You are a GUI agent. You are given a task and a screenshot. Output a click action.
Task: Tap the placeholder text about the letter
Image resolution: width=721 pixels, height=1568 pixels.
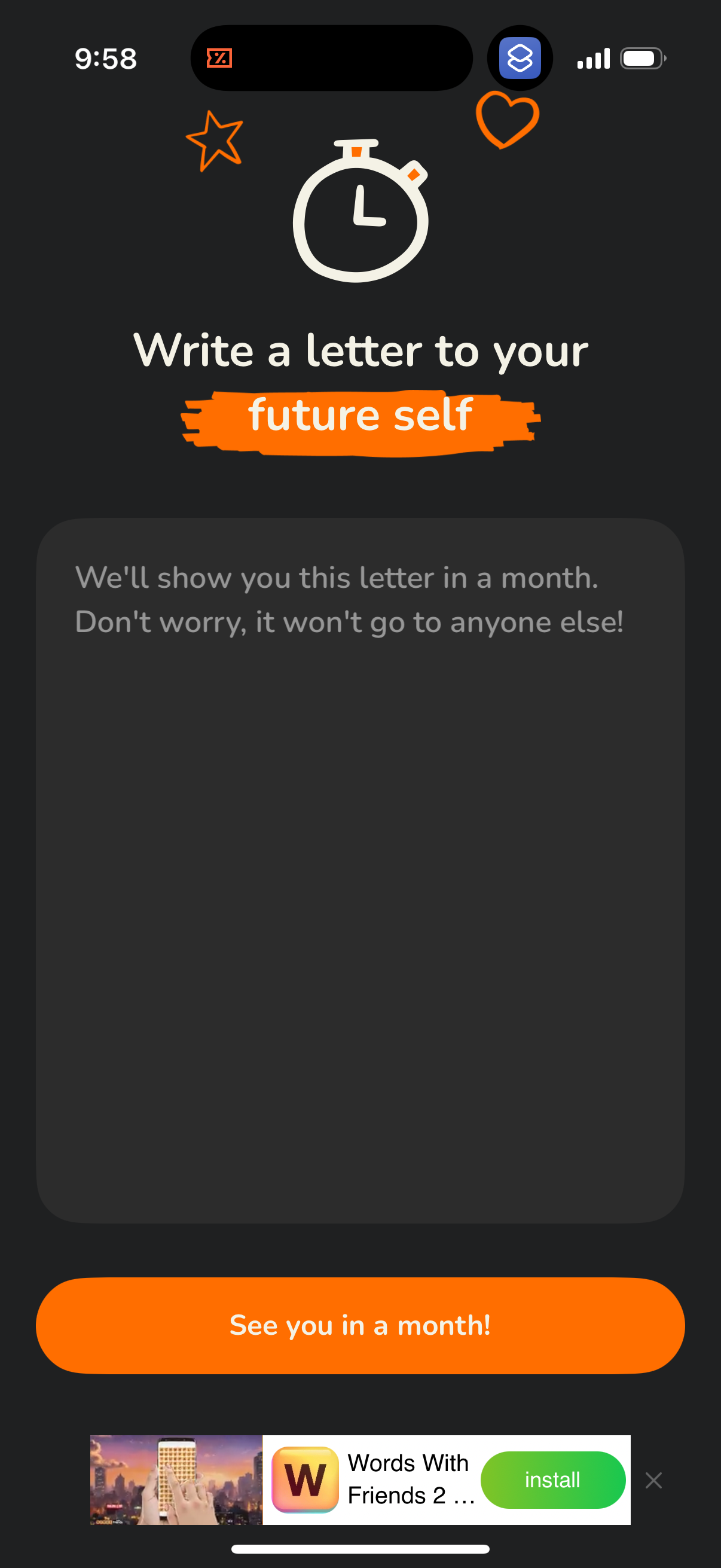point(349,600)
